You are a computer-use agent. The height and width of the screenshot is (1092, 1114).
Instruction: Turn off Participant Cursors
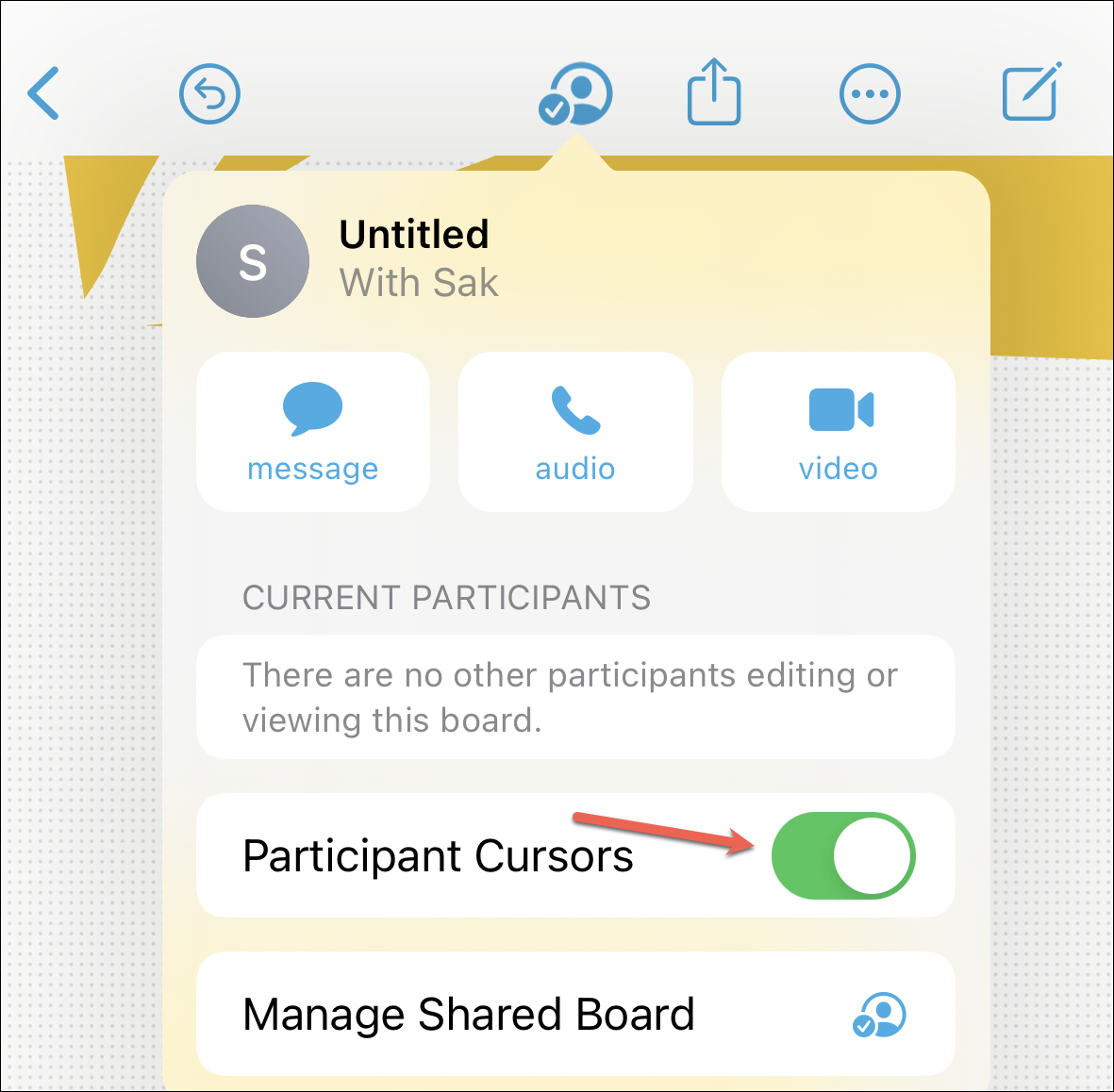click(x=843, y=855)
